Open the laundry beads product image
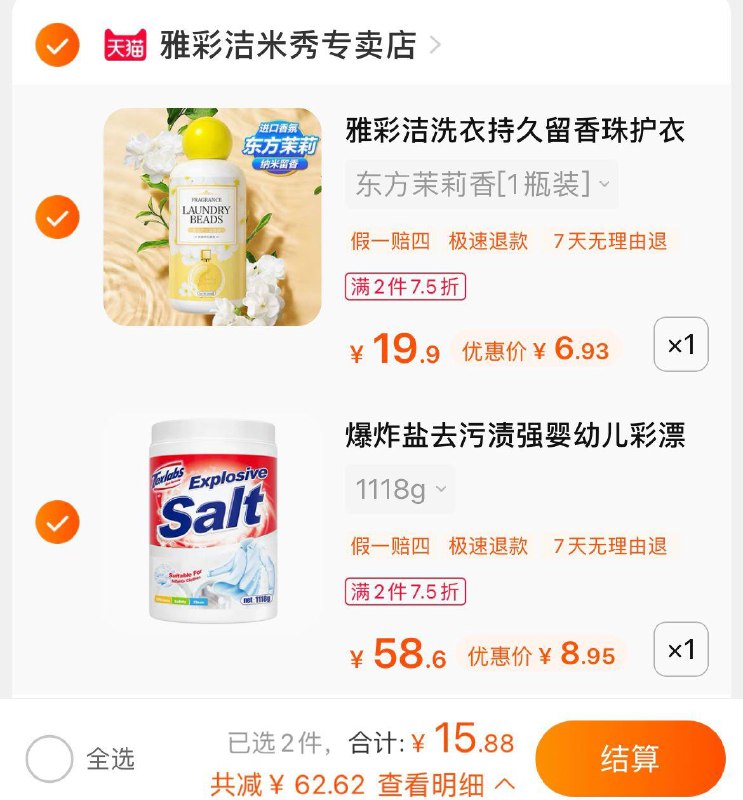Viewport: 743px width, 800px height. coord(213,217)
